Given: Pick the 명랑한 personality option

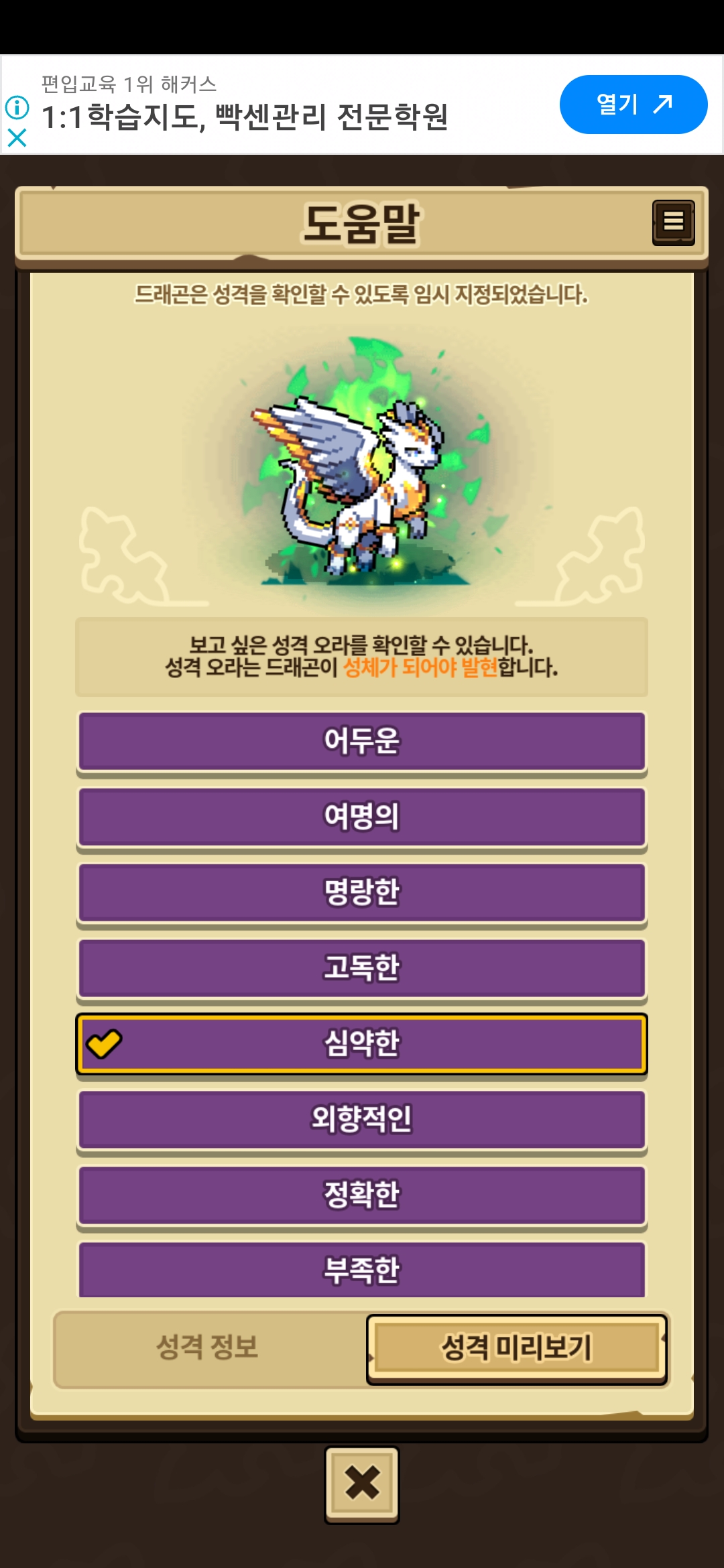Looking at the screenshot, I should (x=362, y=893).
